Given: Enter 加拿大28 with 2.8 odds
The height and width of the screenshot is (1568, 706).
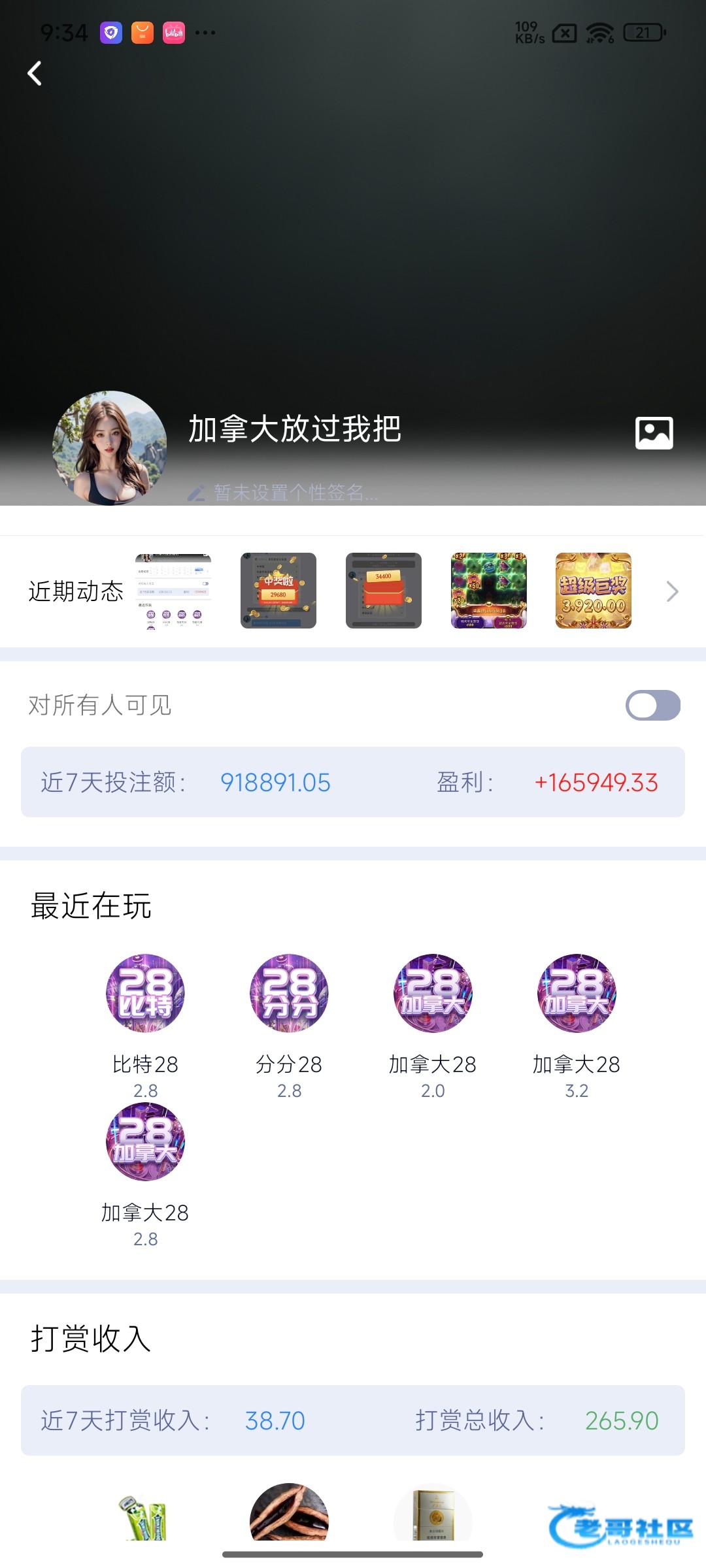Looking at the screenshot, I should (x=145, y=1142).
